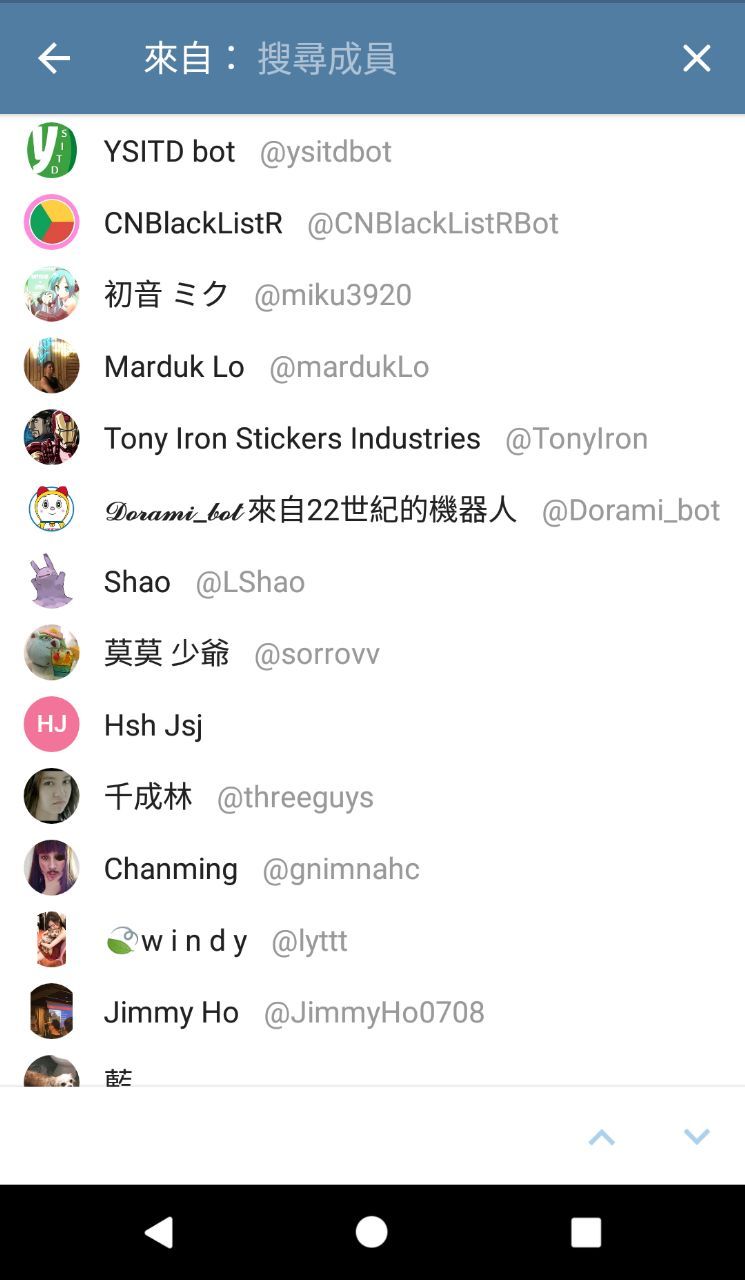Jump to the previous search result
Screen dimensions: 745x1280
click(x=601, y=1137)
